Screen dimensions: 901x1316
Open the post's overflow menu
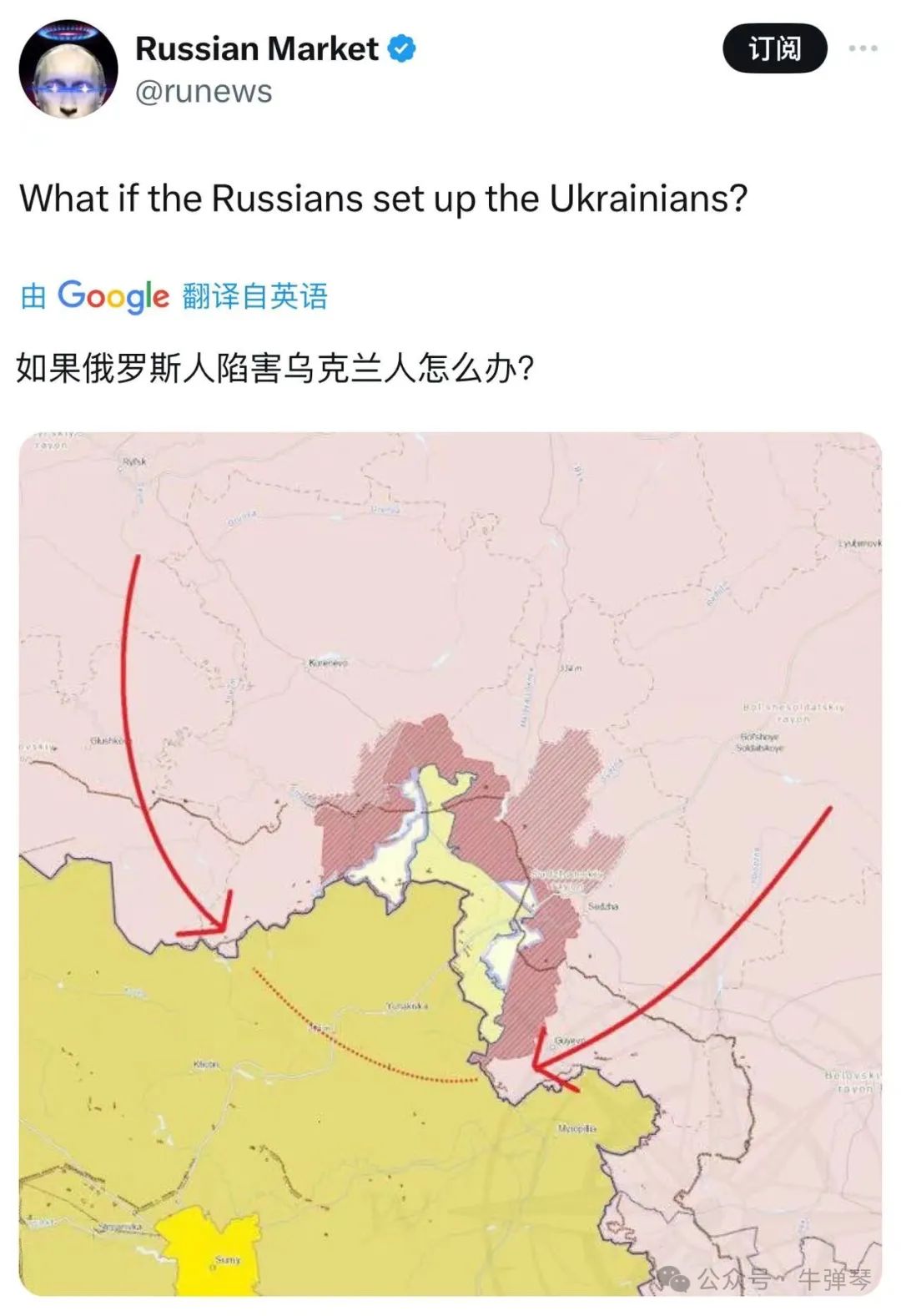pos(863,48)
